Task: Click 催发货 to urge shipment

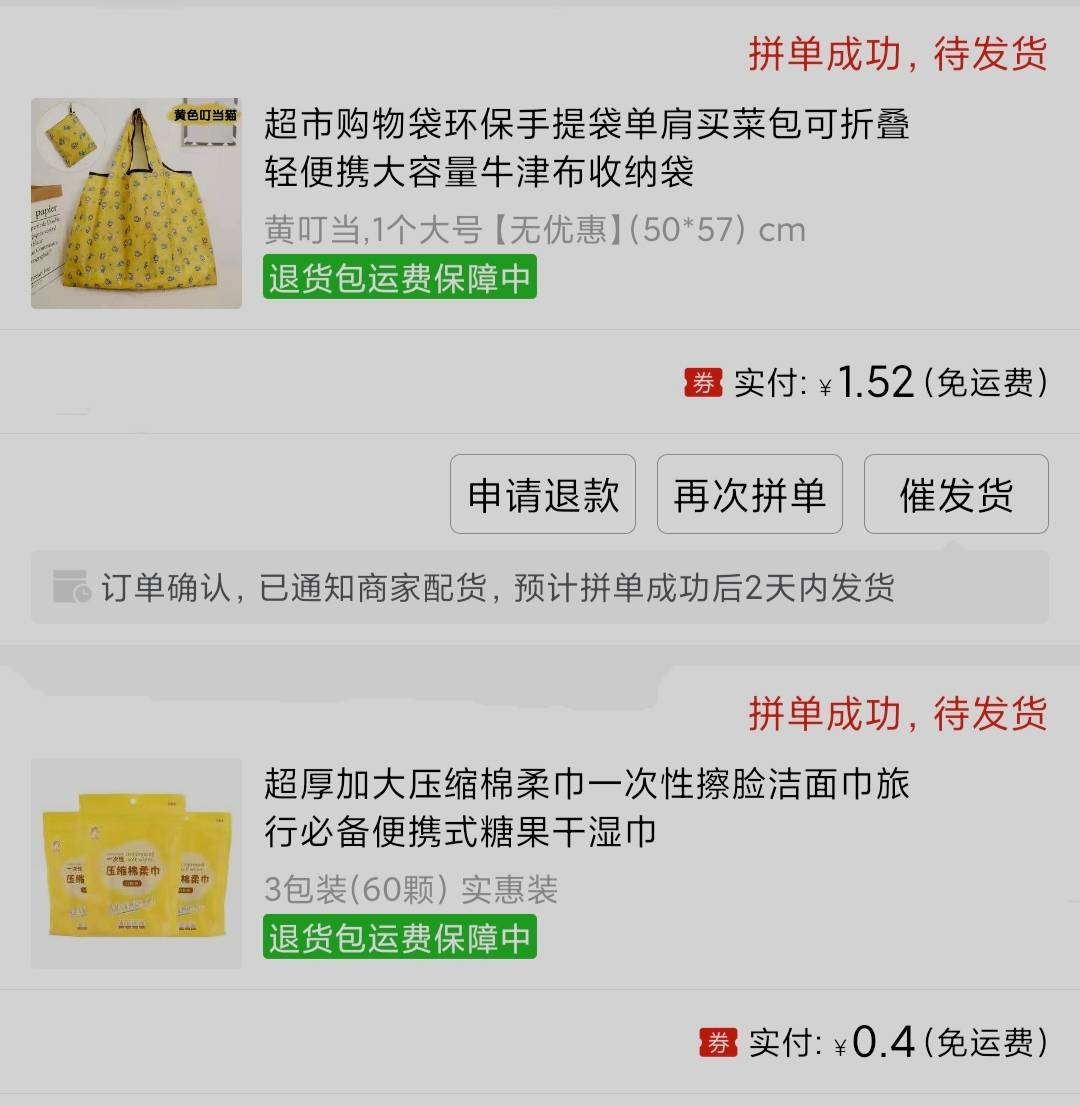Action: coord(956,493)
